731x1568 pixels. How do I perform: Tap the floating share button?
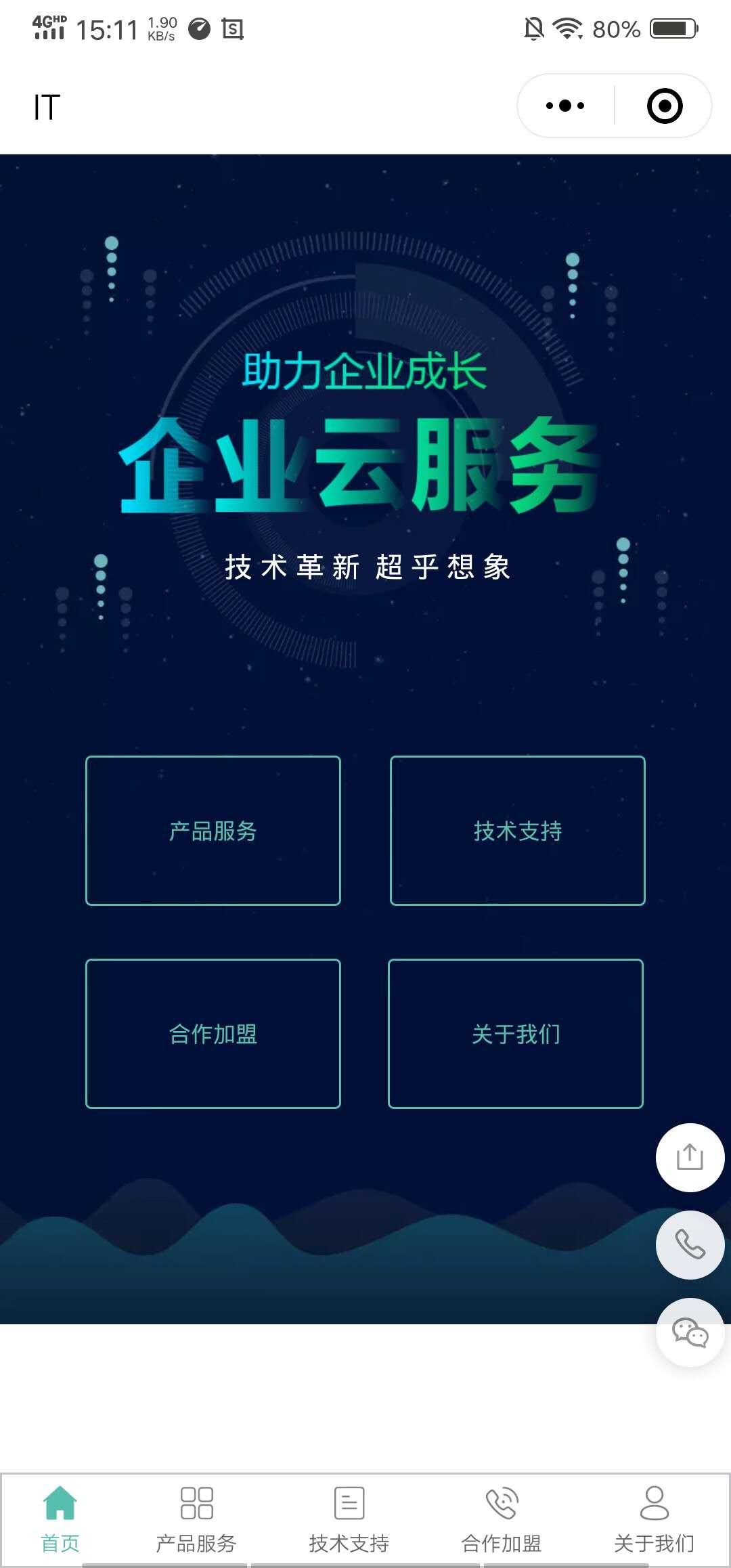tap(690, 1157)
